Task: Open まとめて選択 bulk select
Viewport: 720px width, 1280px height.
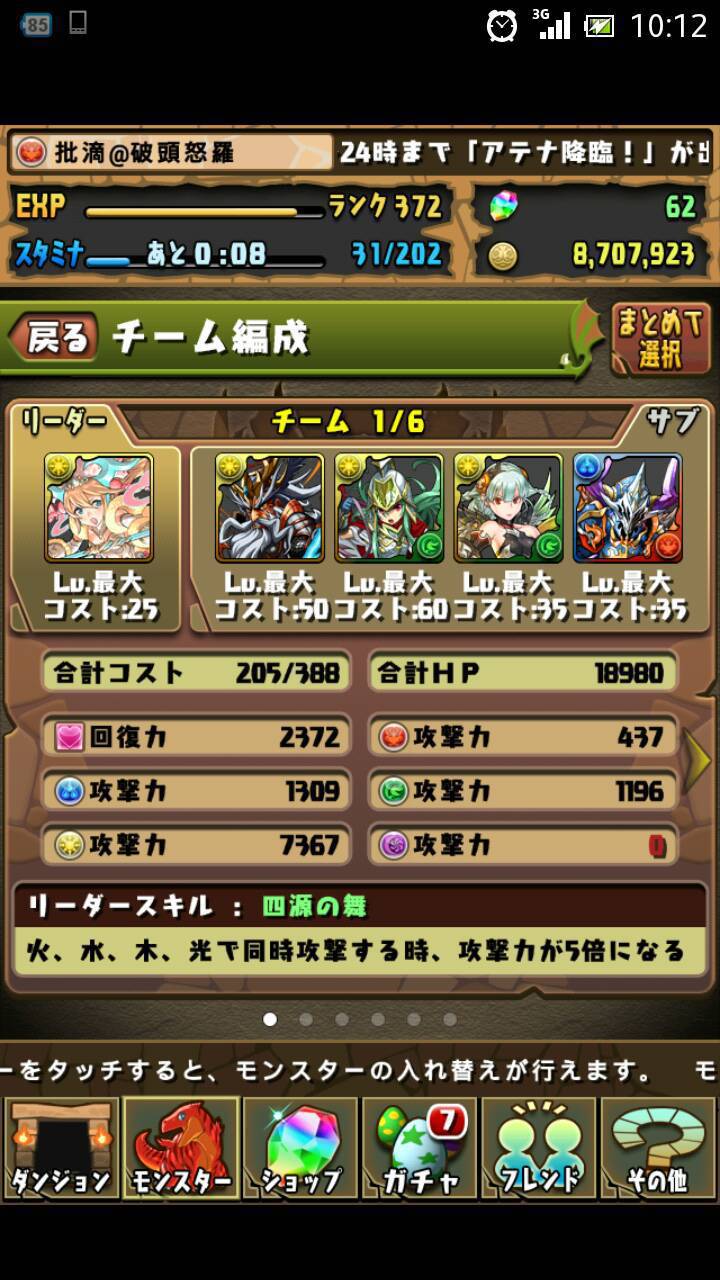Action: [660, 338]
